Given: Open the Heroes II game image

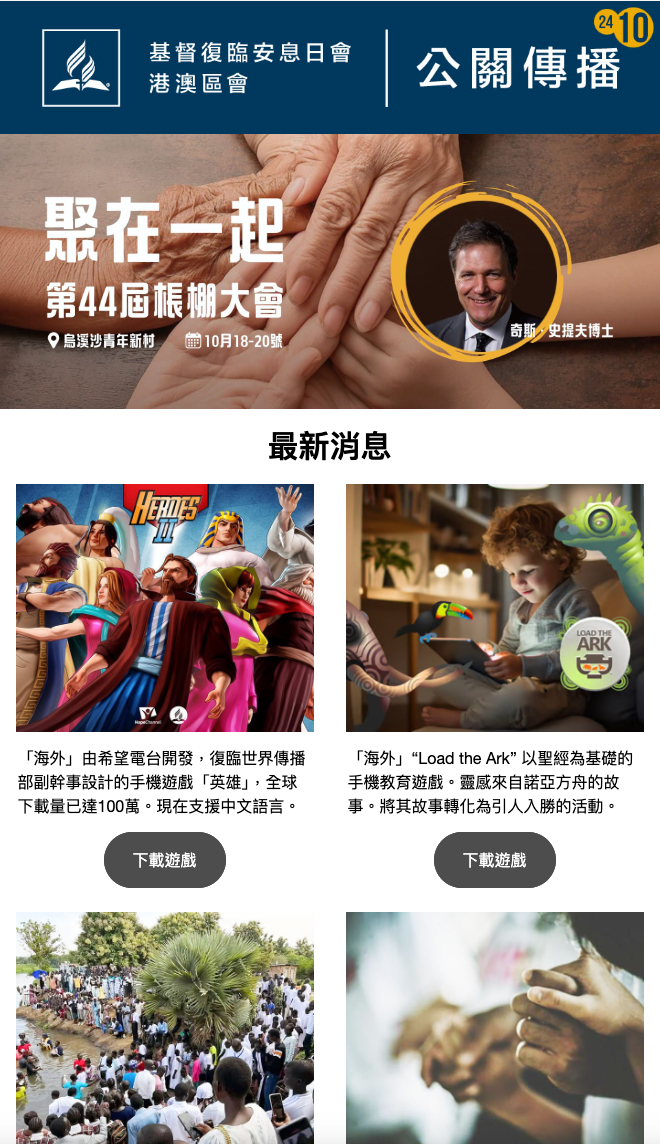Looking at the screenshot, I should pyautogui.click(x=165, y=608).
